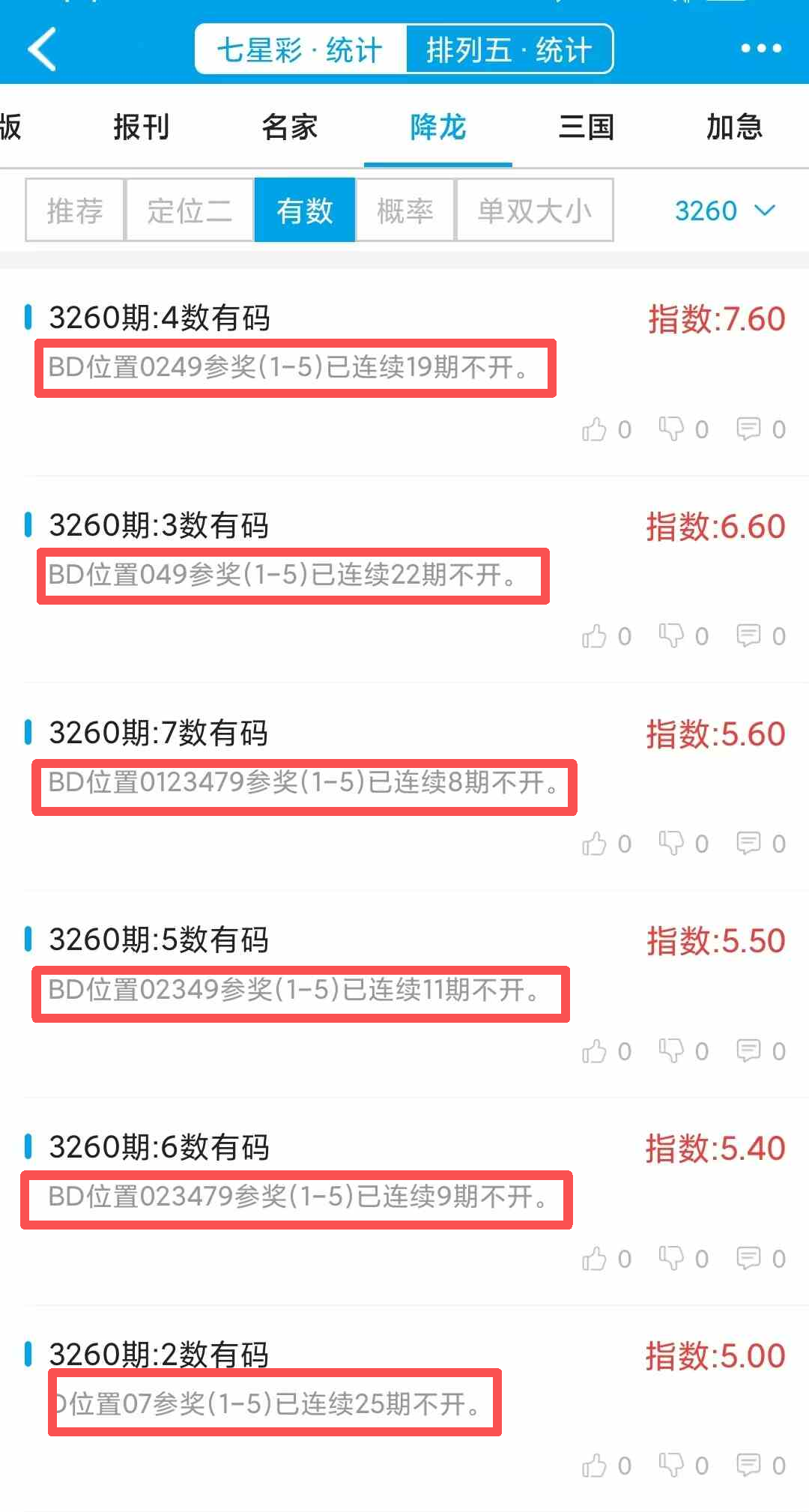
Task: Open the 3260期:5数有码 entry
Action: pos(159,940)
